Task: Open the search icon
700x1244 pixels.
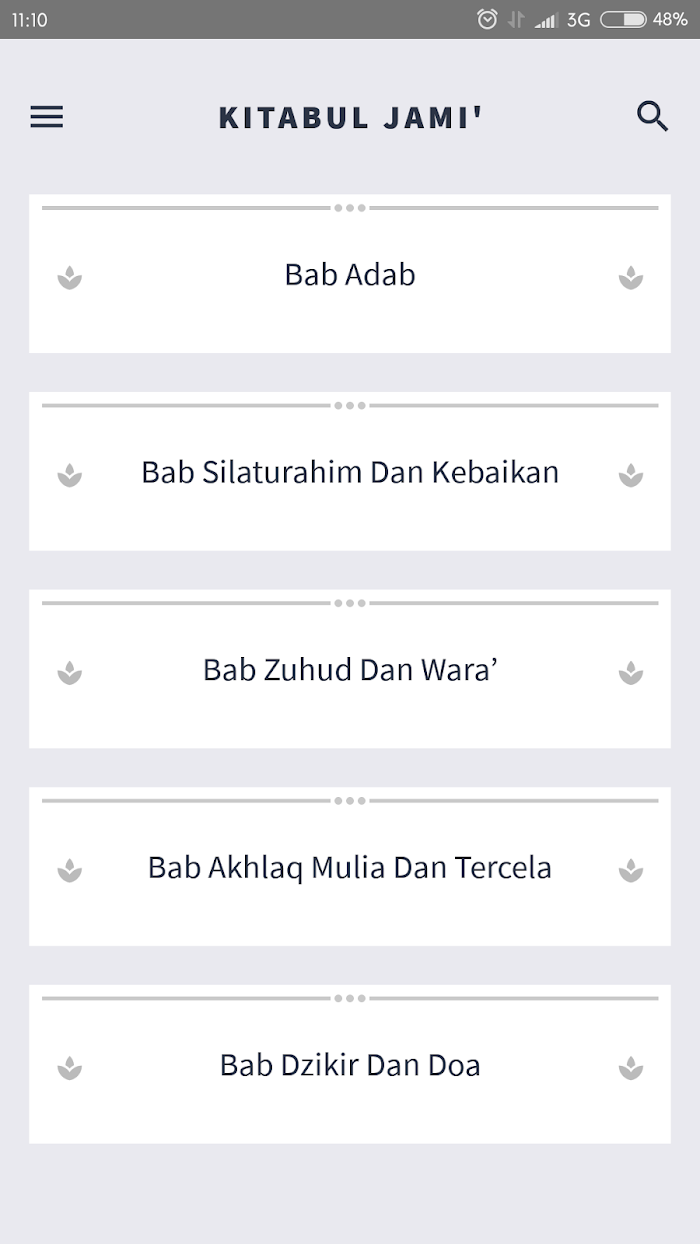Action: (x=653, y=117)
